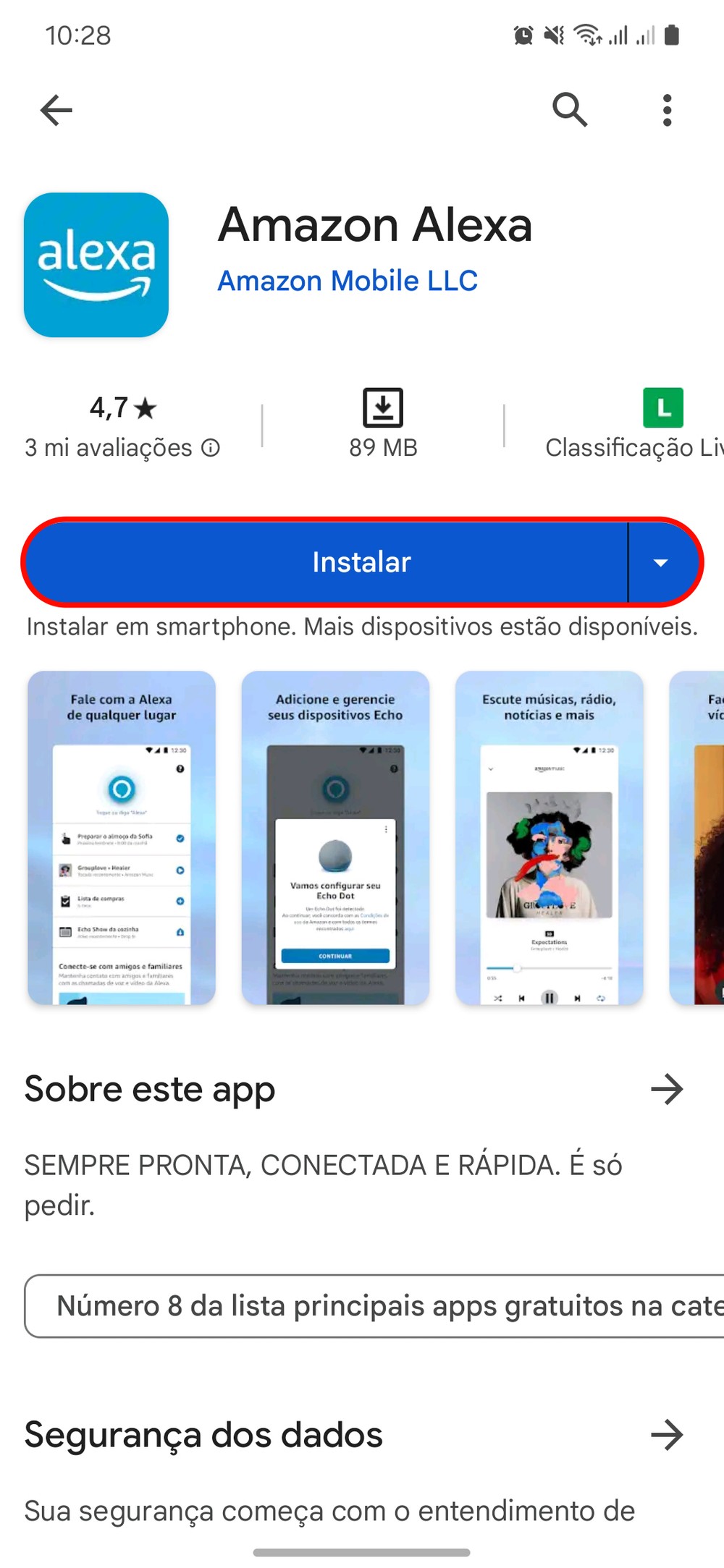
Task: Open the three-dot overflow menu
Action: [x=667, y=110]
